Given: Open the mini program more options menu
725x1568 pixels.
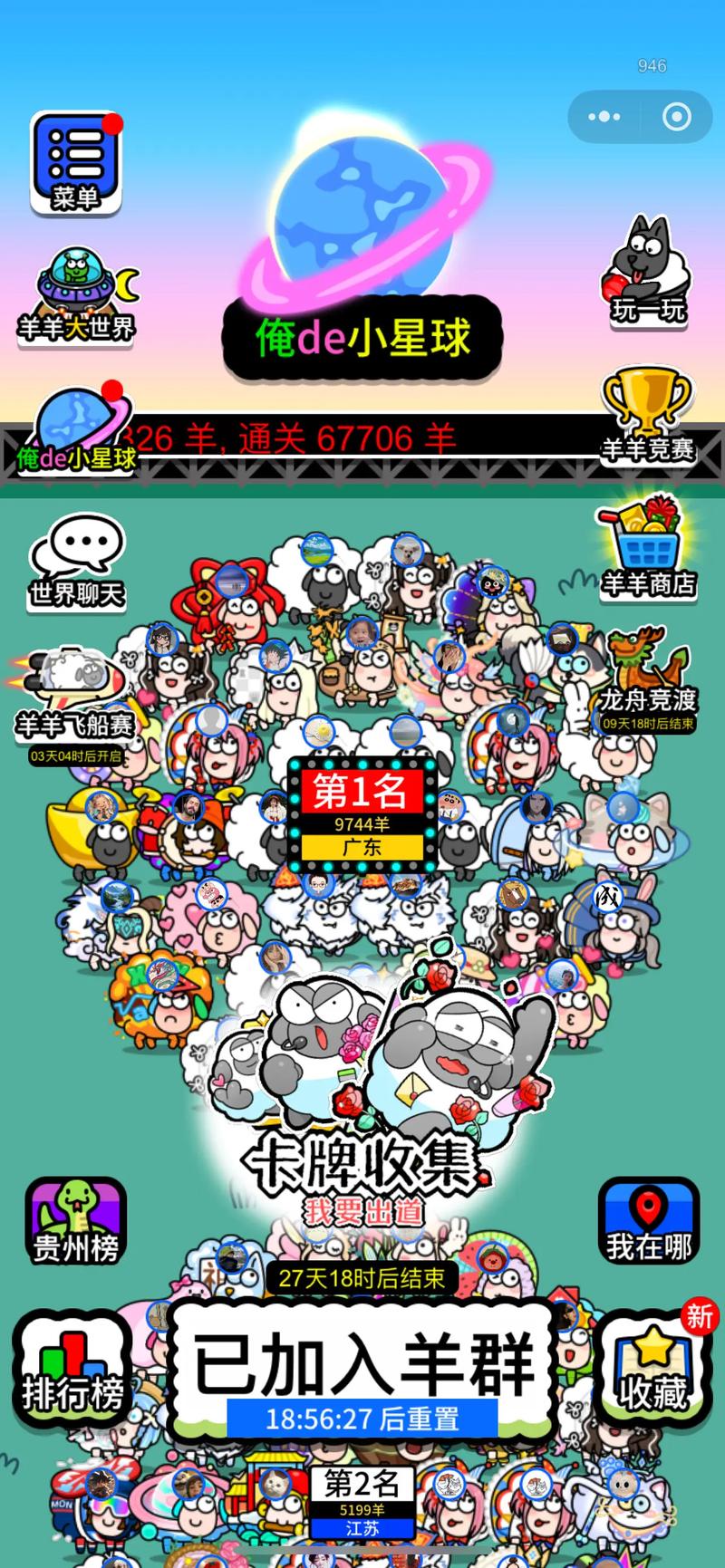Looking at the screenshot, I should tap(604, 117).
